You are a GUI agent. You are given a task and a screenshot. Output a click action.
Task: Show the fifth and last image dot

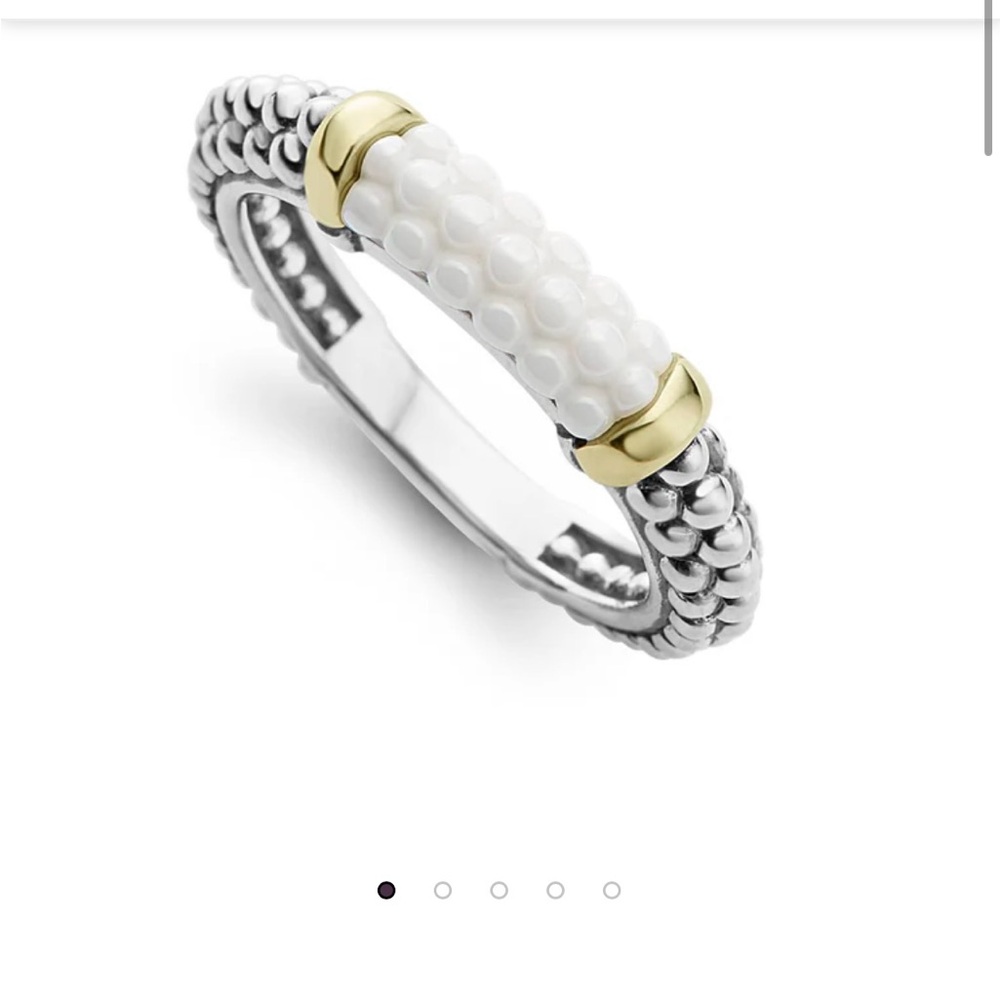click(612, 890)
